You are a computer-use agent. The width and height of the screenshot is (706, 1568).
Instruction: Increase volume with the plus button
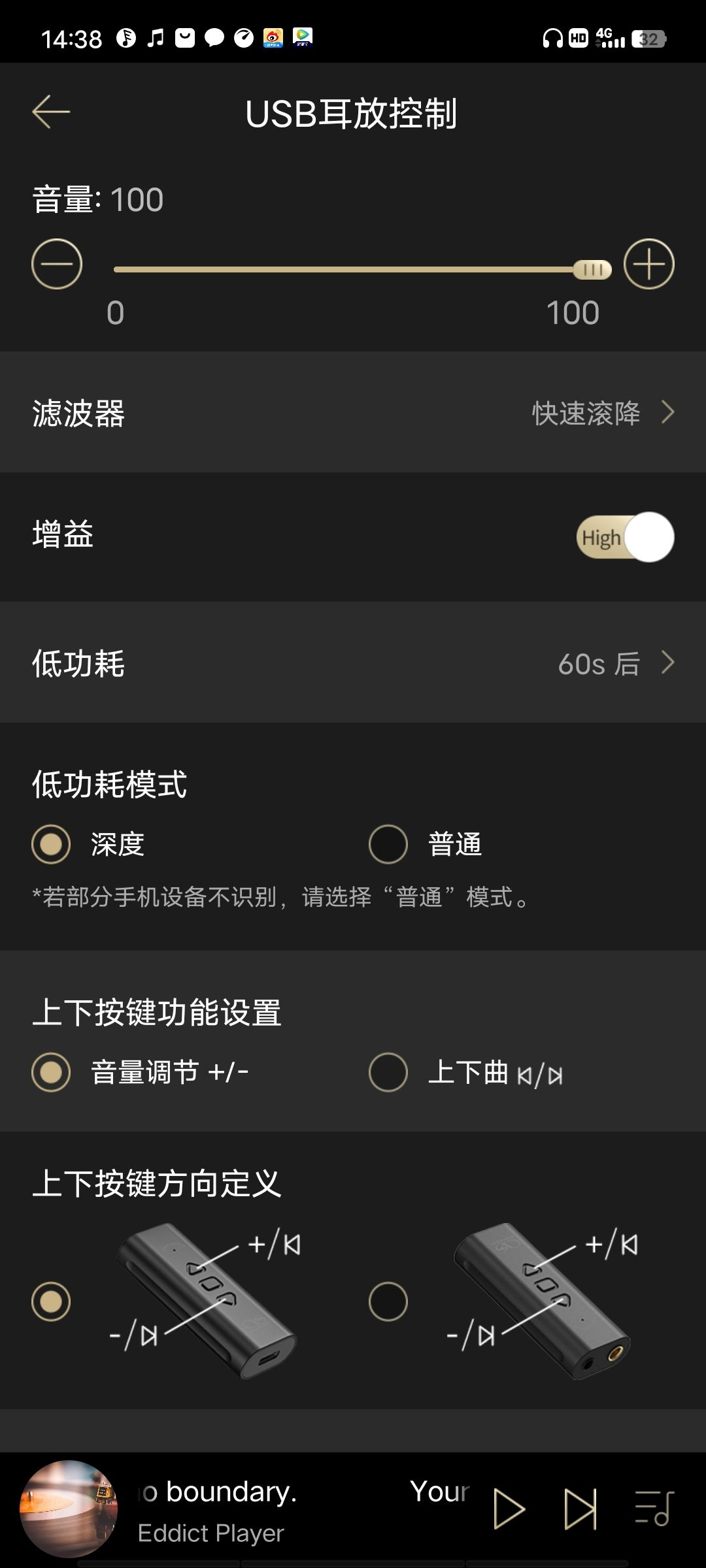click(648, 264)
